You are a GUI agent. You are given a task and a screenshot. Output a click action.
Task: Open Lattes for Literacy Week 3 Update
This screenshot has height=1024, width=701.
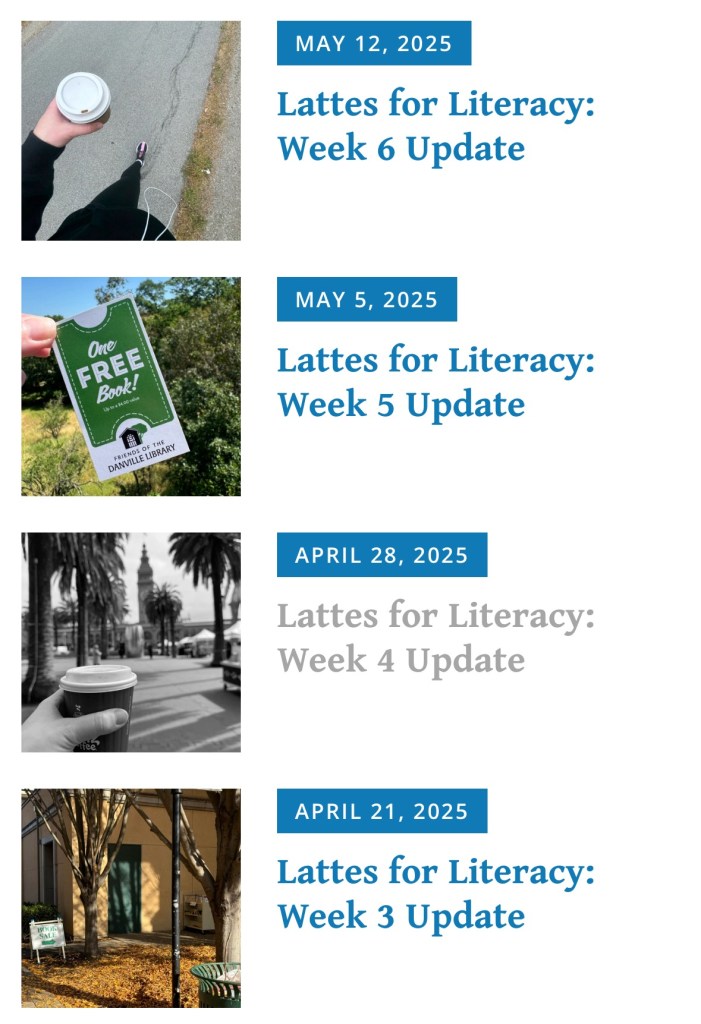click(435, 894)
